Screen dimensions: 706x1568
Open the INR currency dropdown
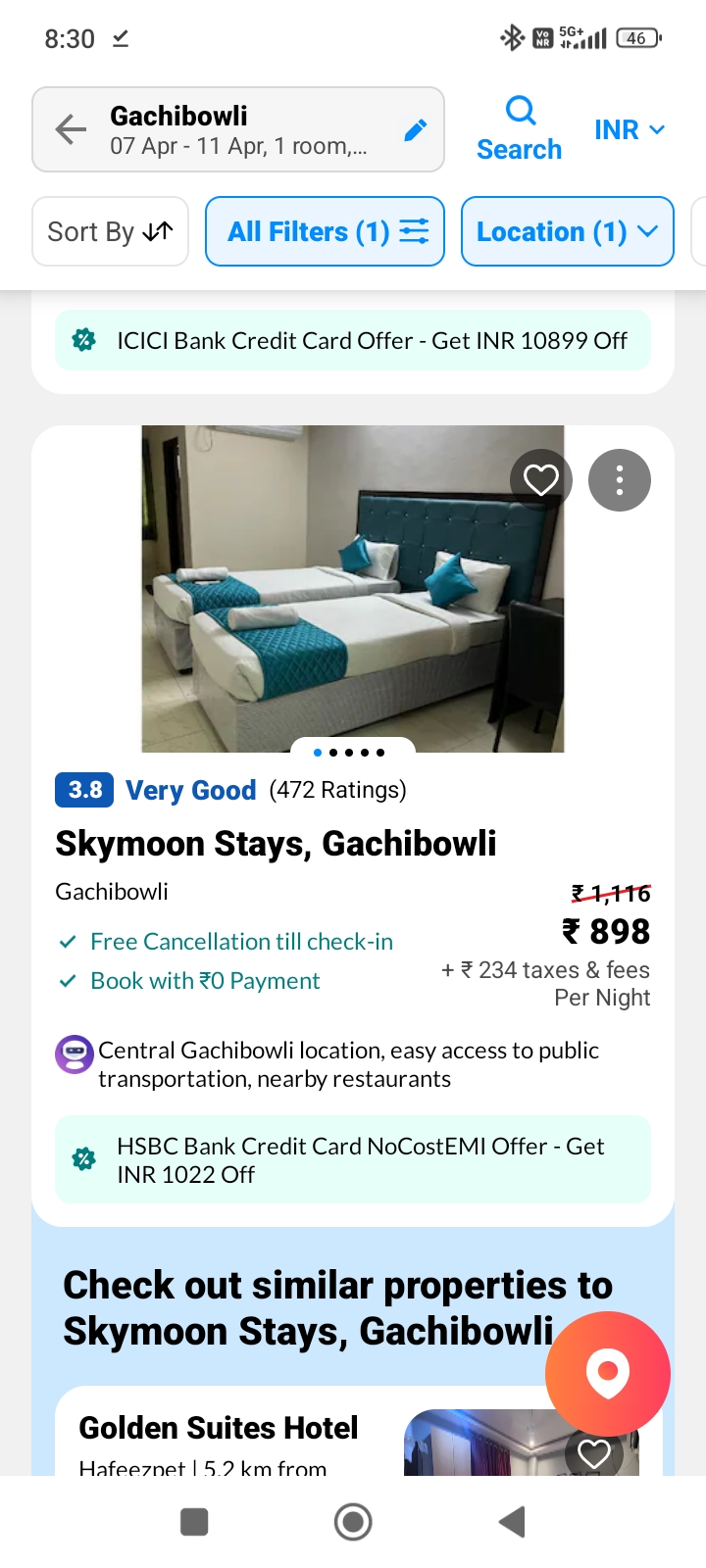click(630, 129)
